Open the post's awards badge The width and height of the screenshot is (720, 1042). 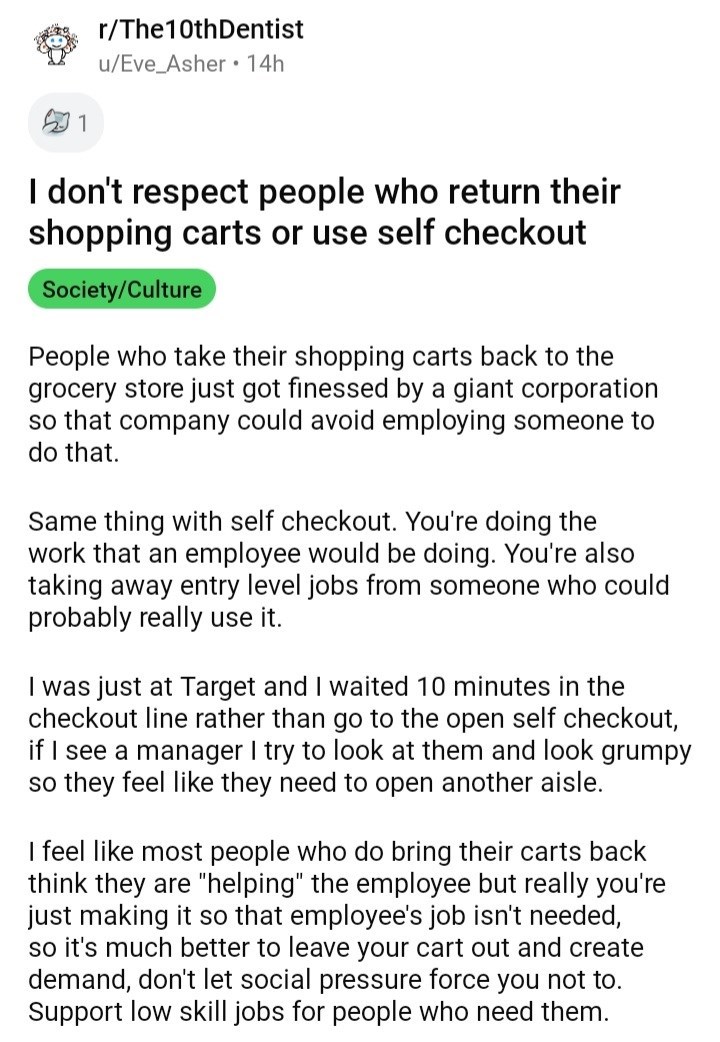click(x=65, y=124)
